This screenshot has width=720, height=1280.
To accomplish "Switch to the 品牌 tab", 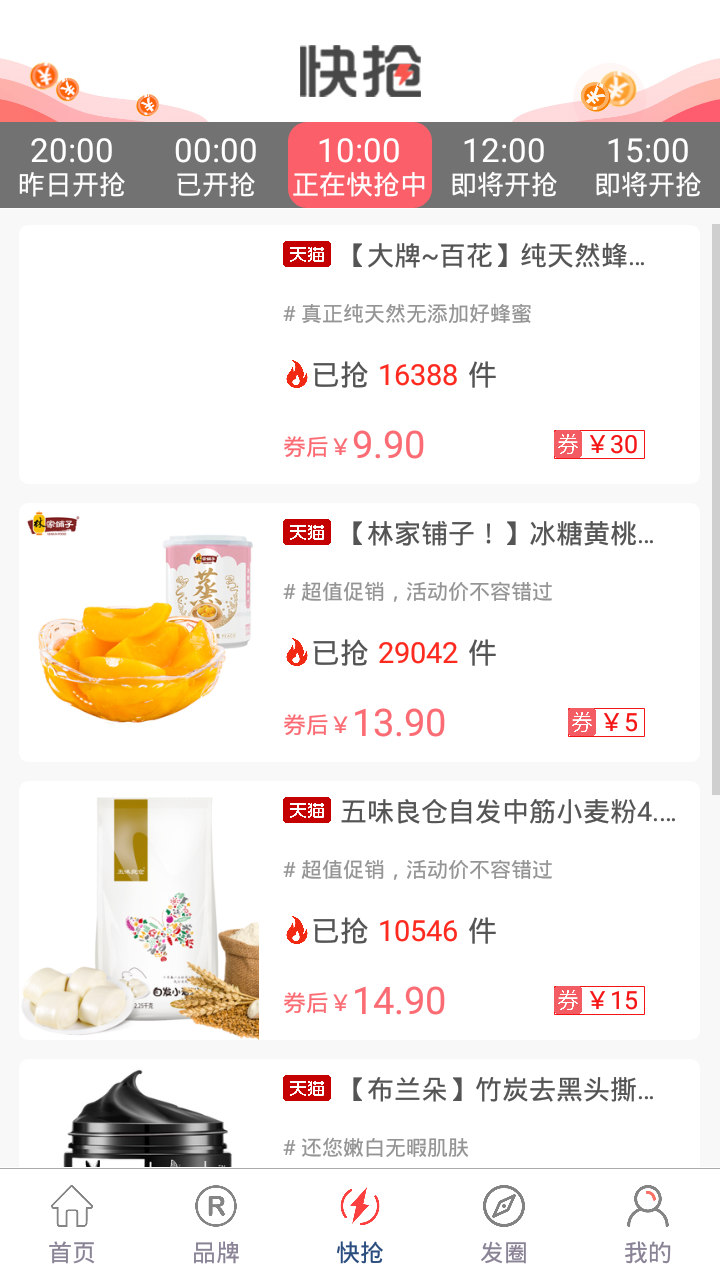I will pyautogui.click(x=216, y=1224).
